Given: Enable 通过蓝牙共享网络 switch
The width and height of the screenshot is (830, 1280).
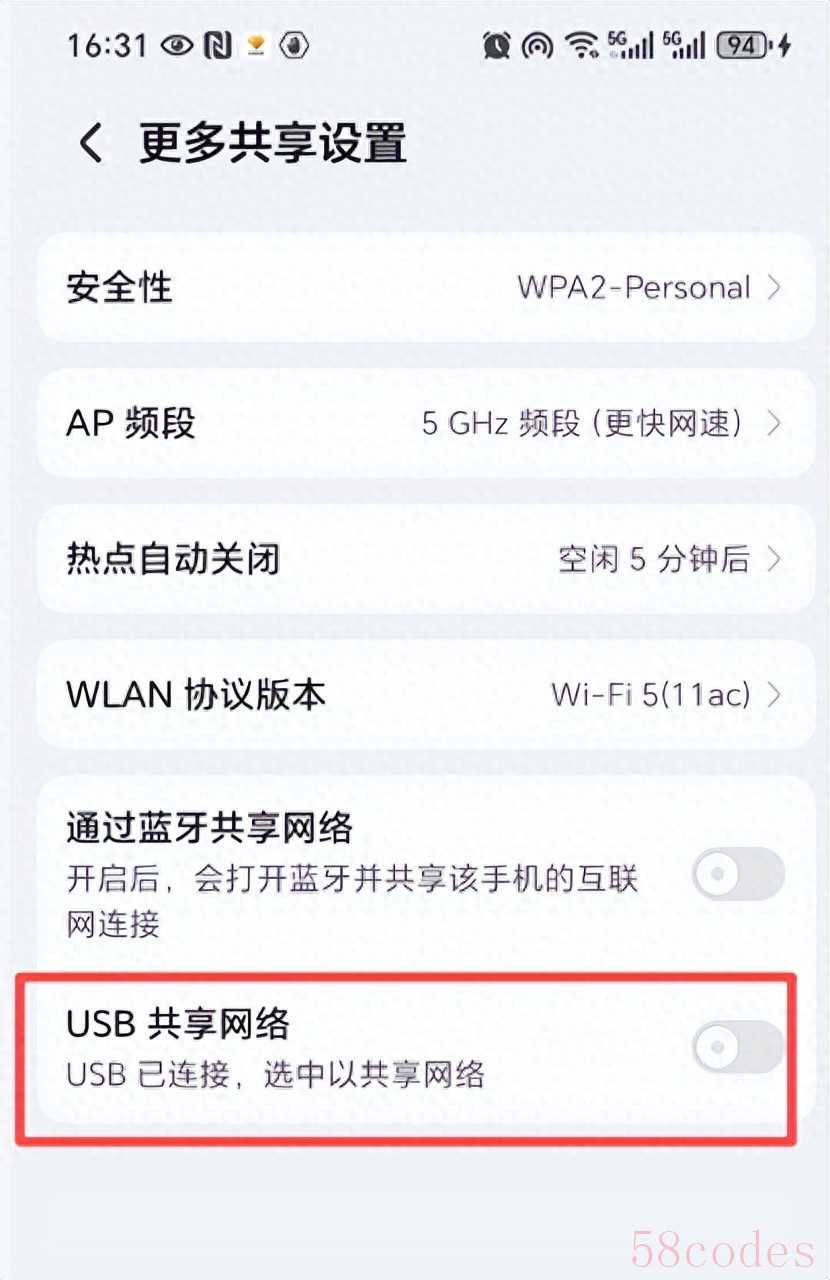Looking at the screenshot, I should (738, 874).
